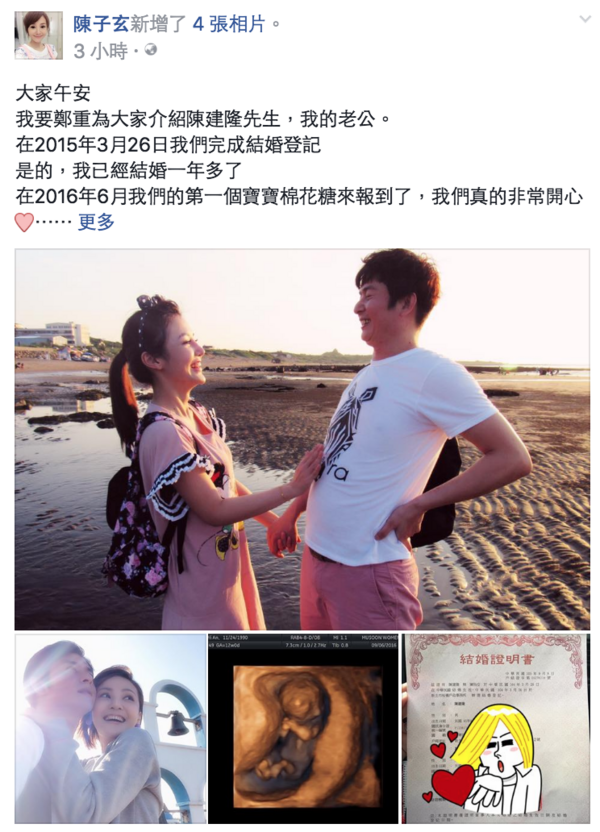Open the 陳子玄 profile name link
600x832 pixels.
(x=102, y=22)
